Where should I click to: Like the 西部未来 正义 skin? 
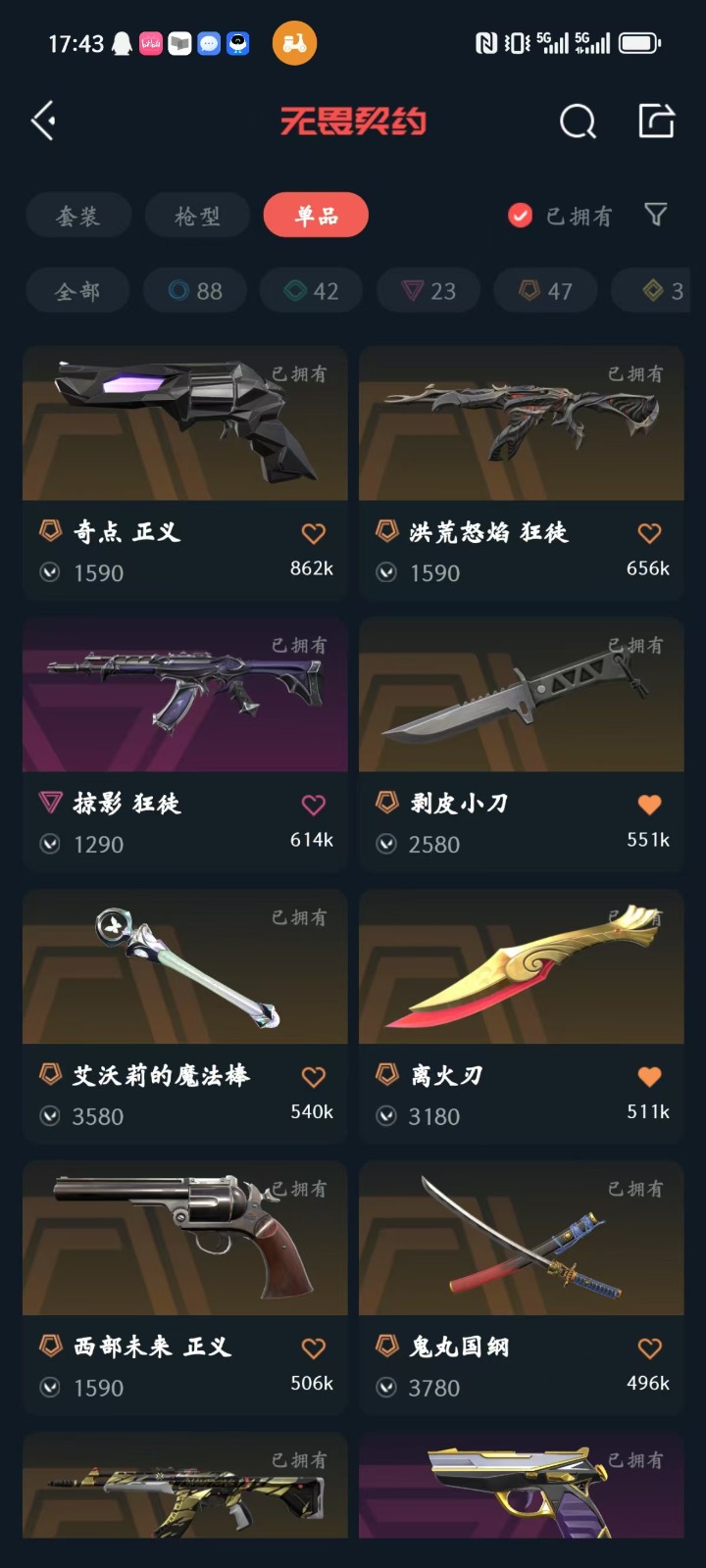tap(313, 1348)
